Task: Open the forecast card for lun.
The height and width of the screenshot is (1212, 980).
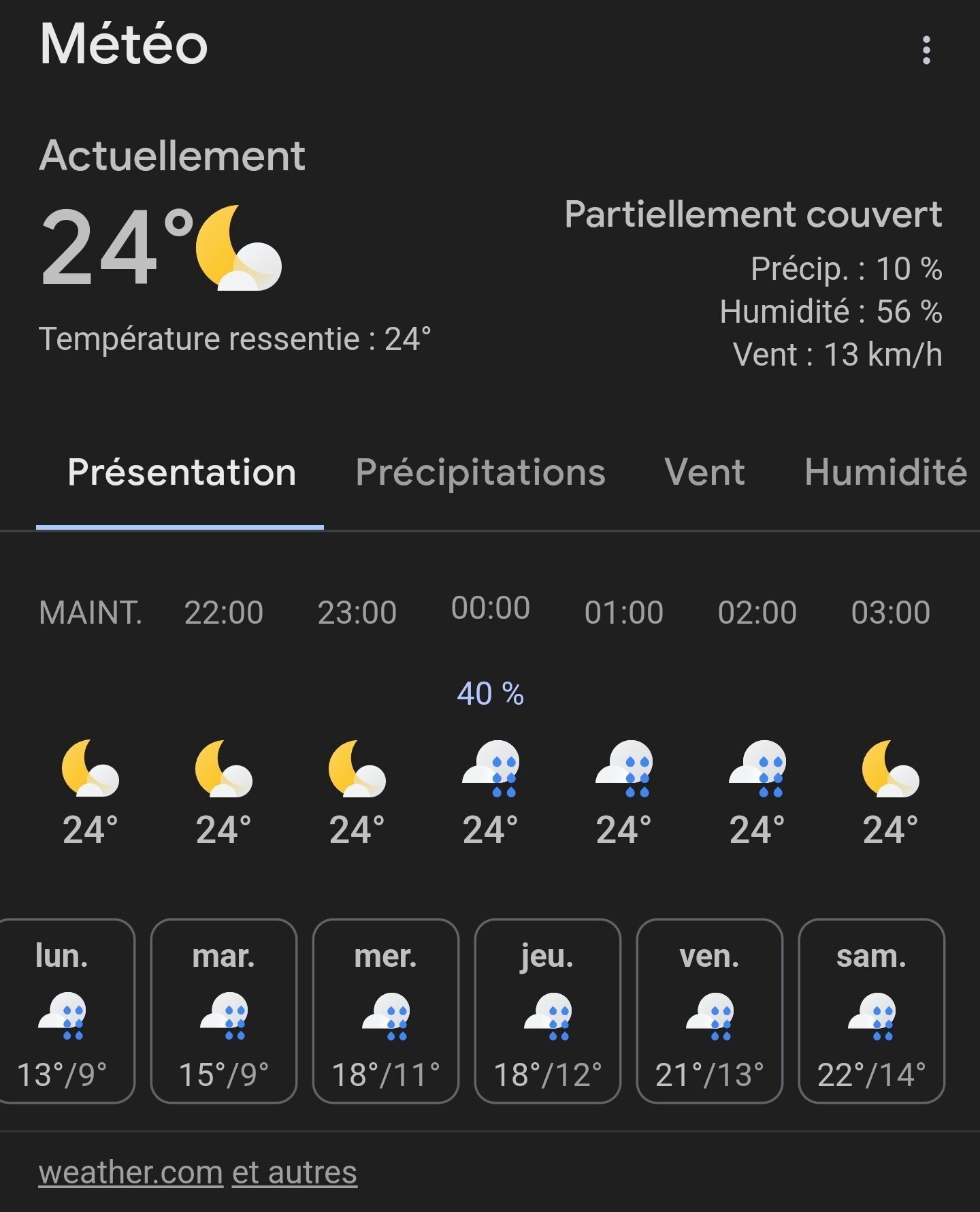Action: pos(65,1010)
